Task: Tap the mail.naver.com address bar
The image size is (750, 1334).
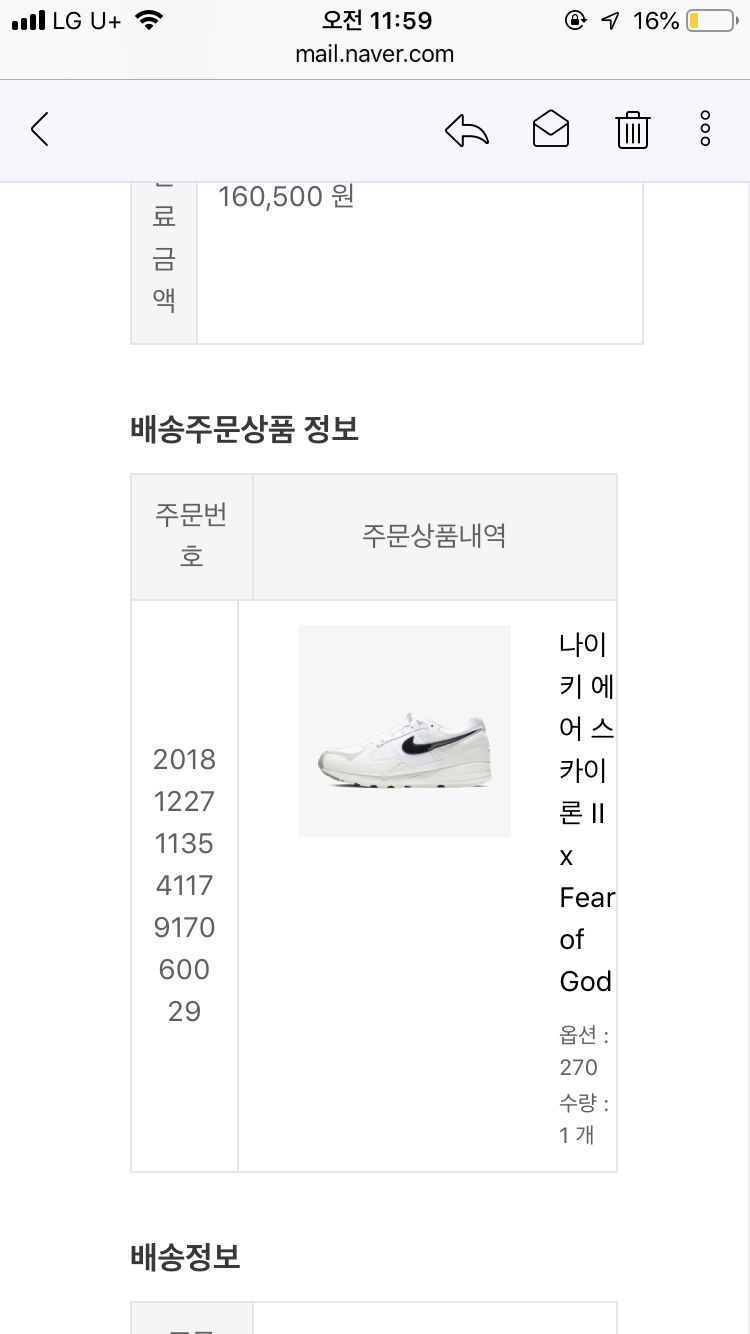Action: (375, 54)
